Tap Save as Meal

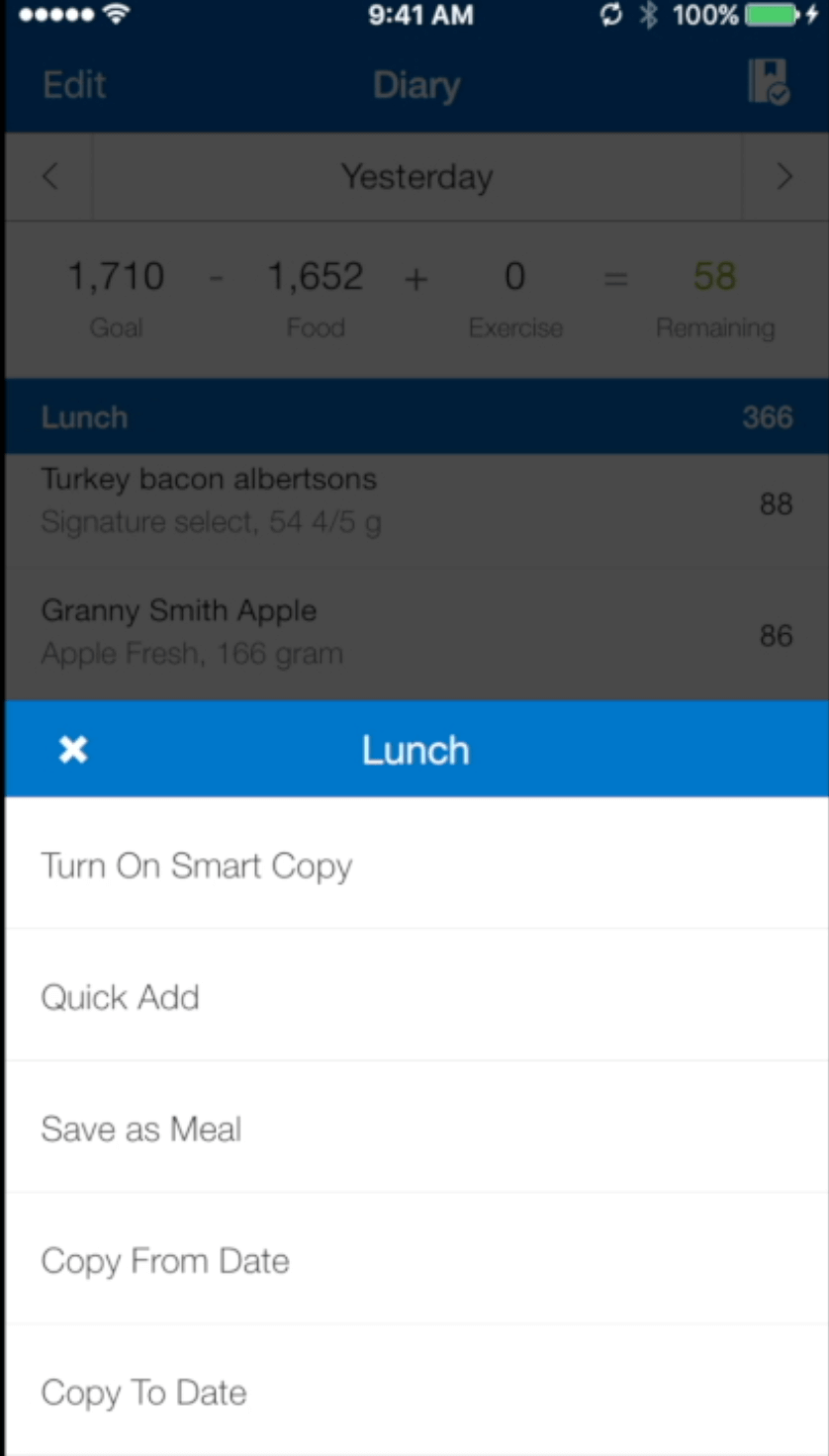(x=416, y=1128)
